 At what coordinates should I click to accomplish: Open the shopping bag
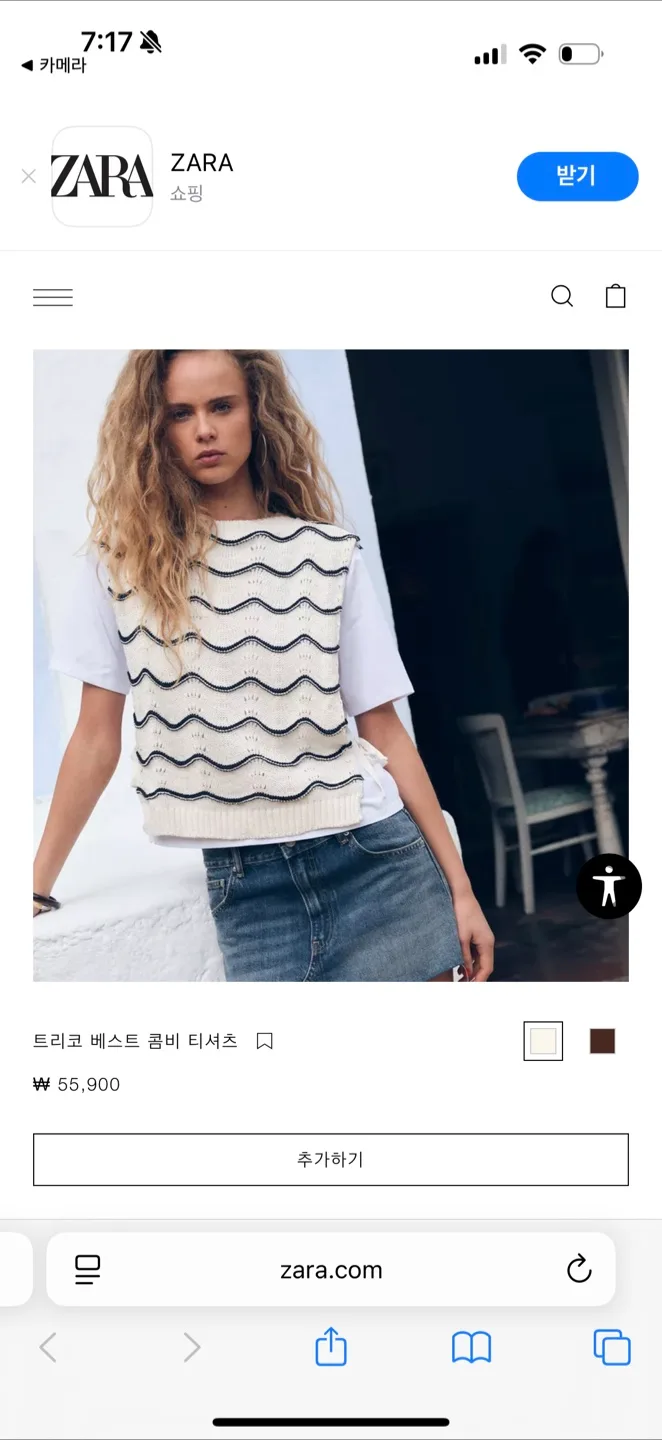(x=616, y=296)
